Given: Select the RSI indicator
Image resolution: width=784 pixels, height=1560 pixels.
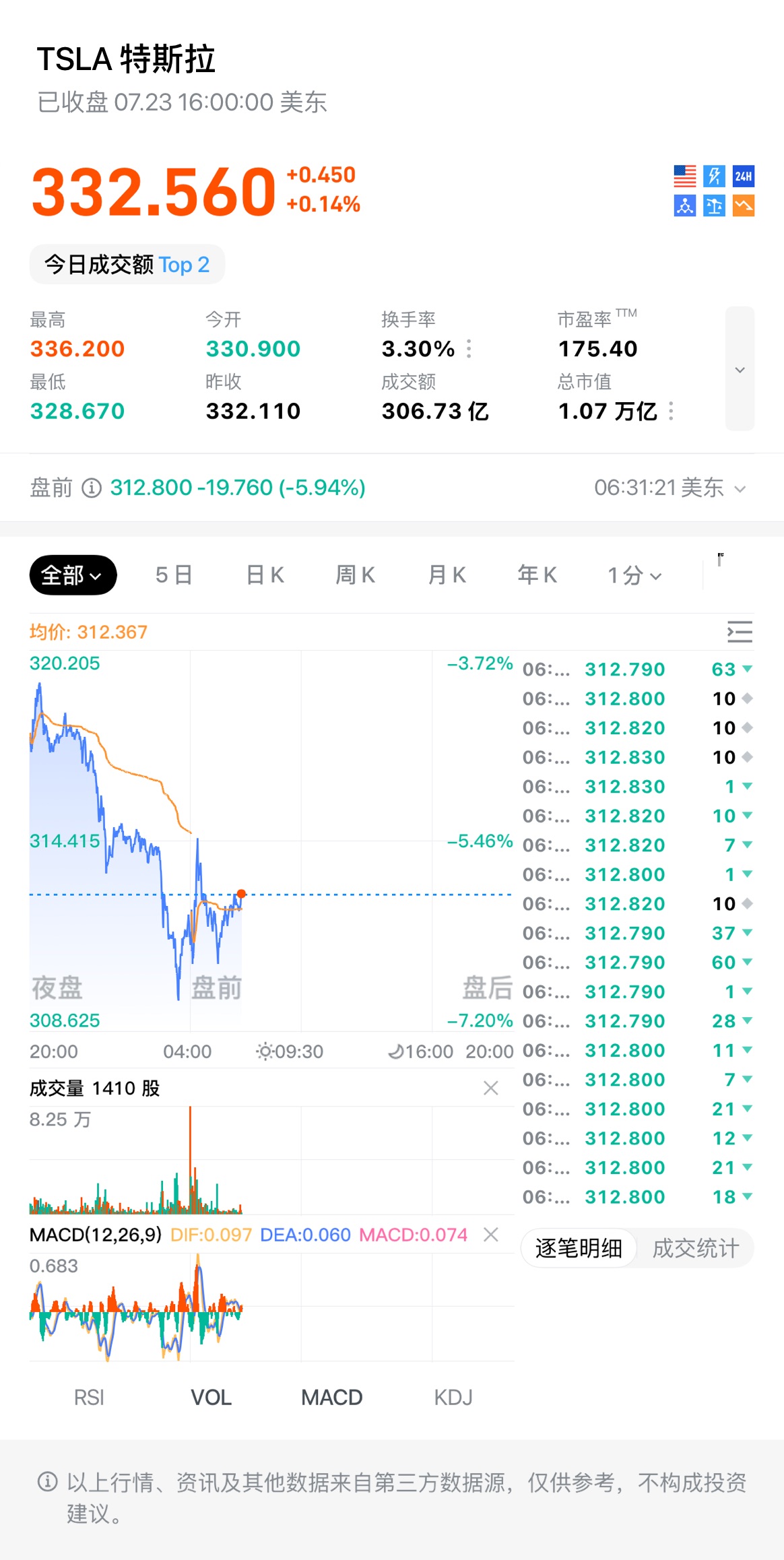Looking at the screenshot, I should [x=89, y=1398].
